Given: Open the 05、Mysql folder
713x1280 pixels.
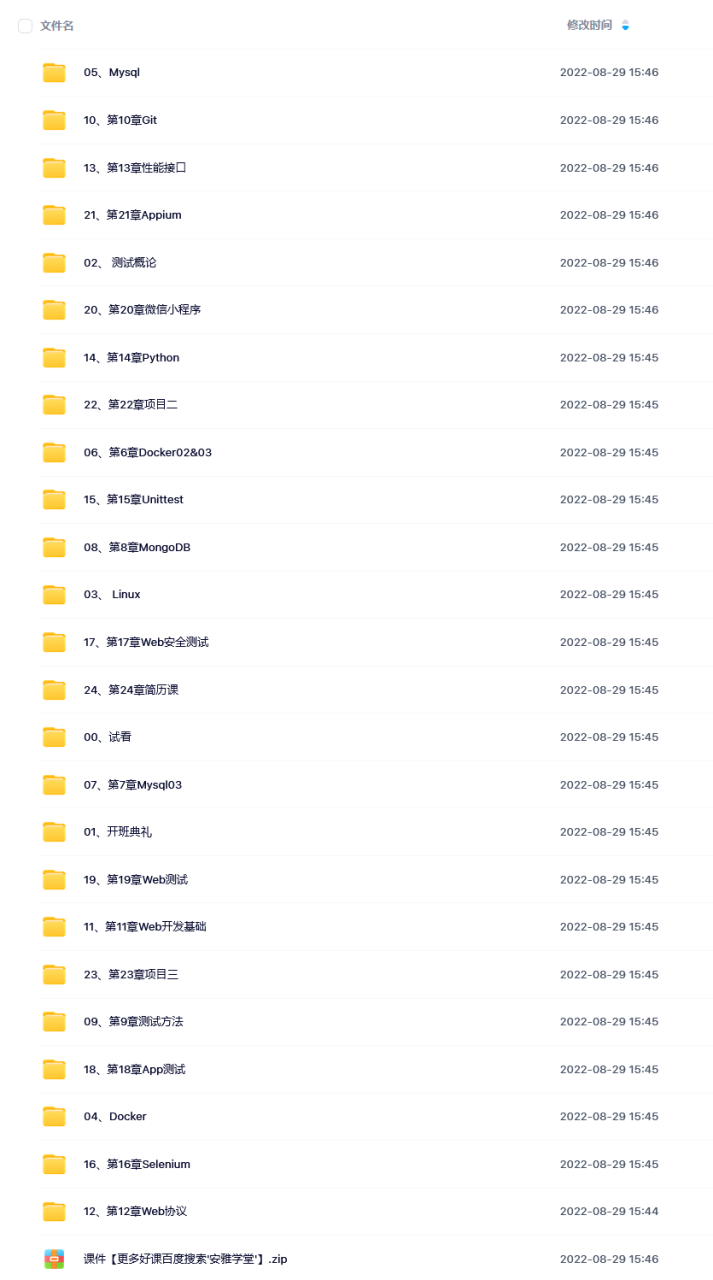Looking at the screenshot, I should click(x=111, y=73).
